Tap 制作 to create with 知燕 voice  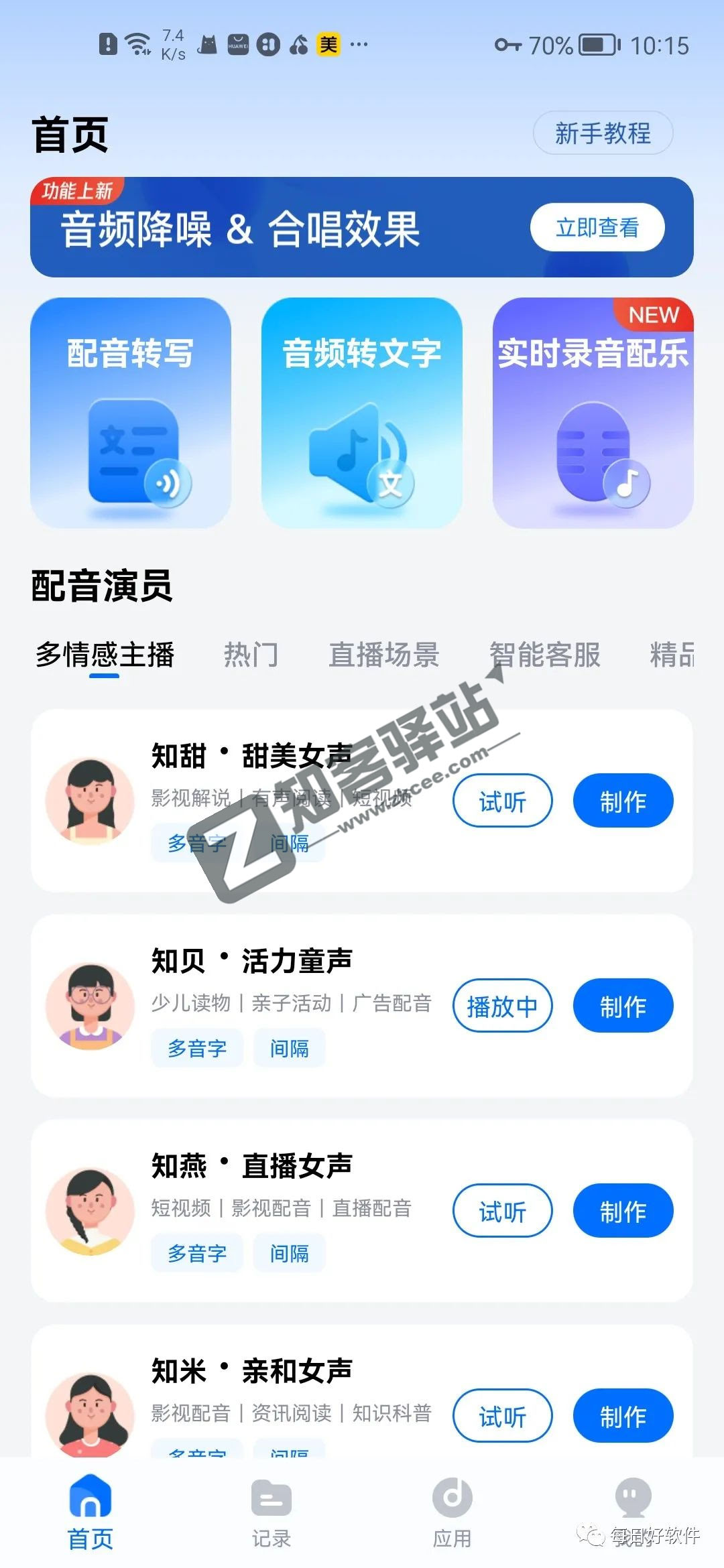[623, 1211]
